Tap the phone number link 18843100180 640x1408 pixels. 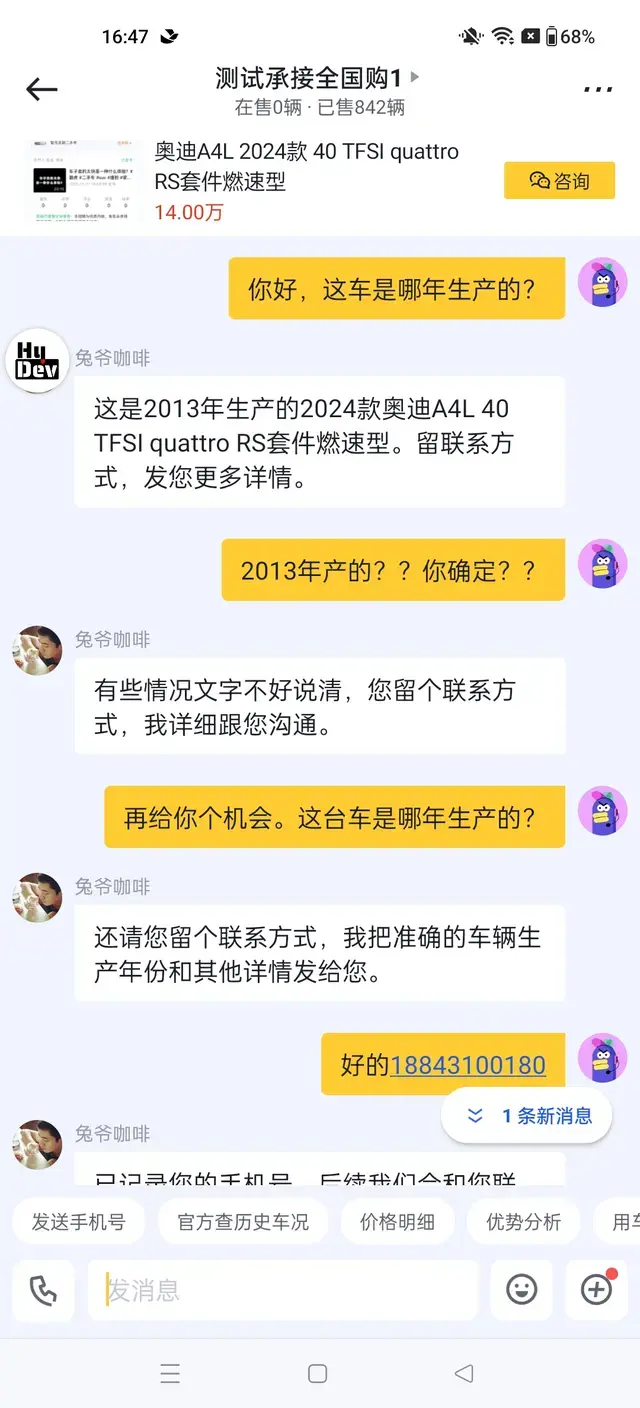(468, 1064)
